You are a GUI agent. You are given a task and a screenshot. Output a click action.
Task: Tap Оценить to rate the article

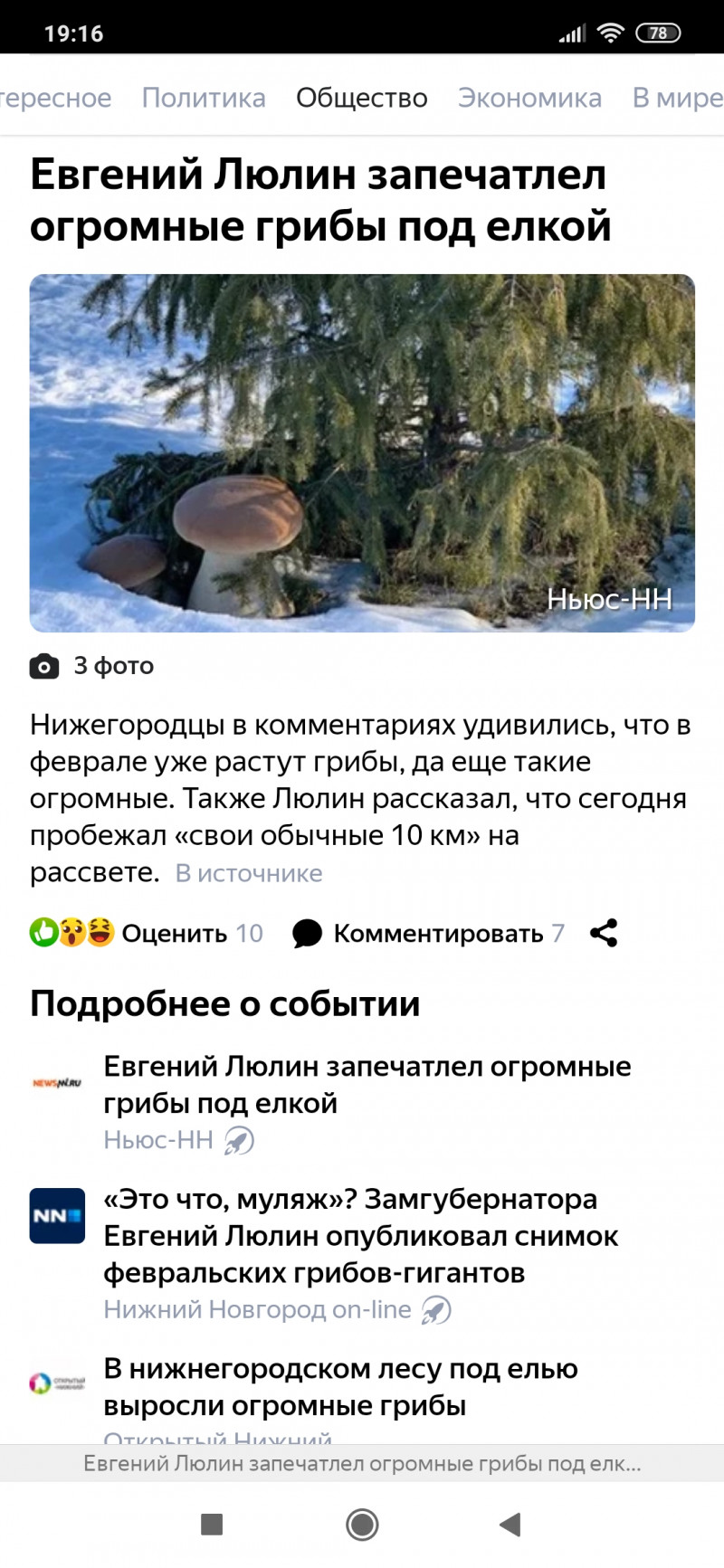click(x=174, y=933)
